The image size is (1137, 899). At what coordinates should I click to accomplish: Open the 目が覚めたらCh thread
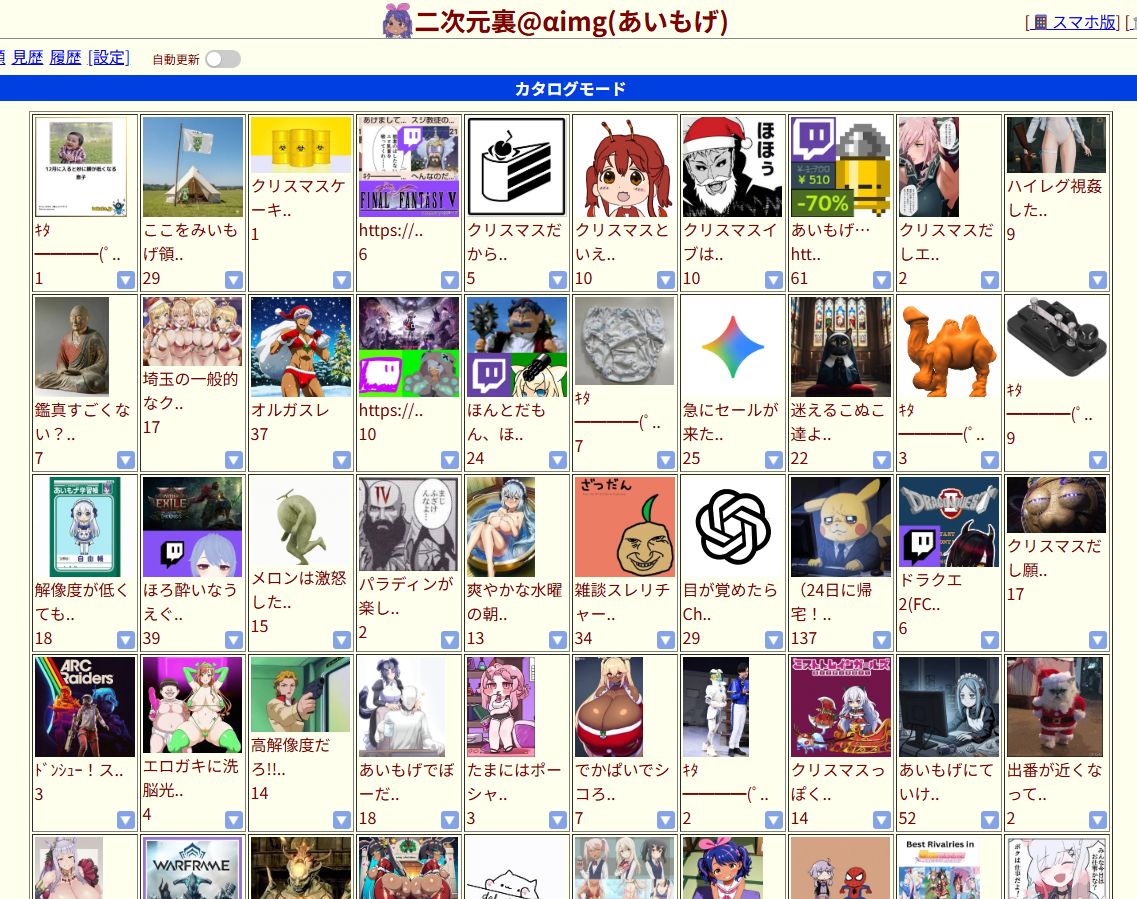point(729,601)
